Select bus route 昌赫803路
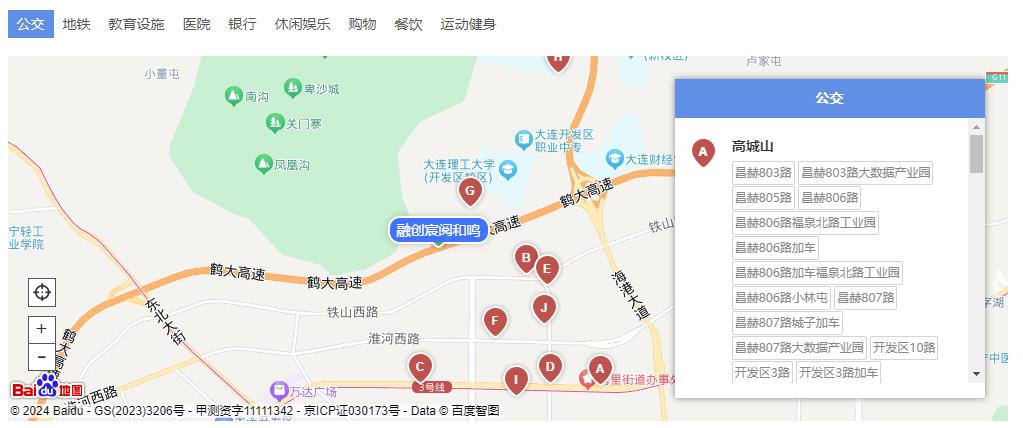This screenshot has width=1023, height=428. (763, 172)
